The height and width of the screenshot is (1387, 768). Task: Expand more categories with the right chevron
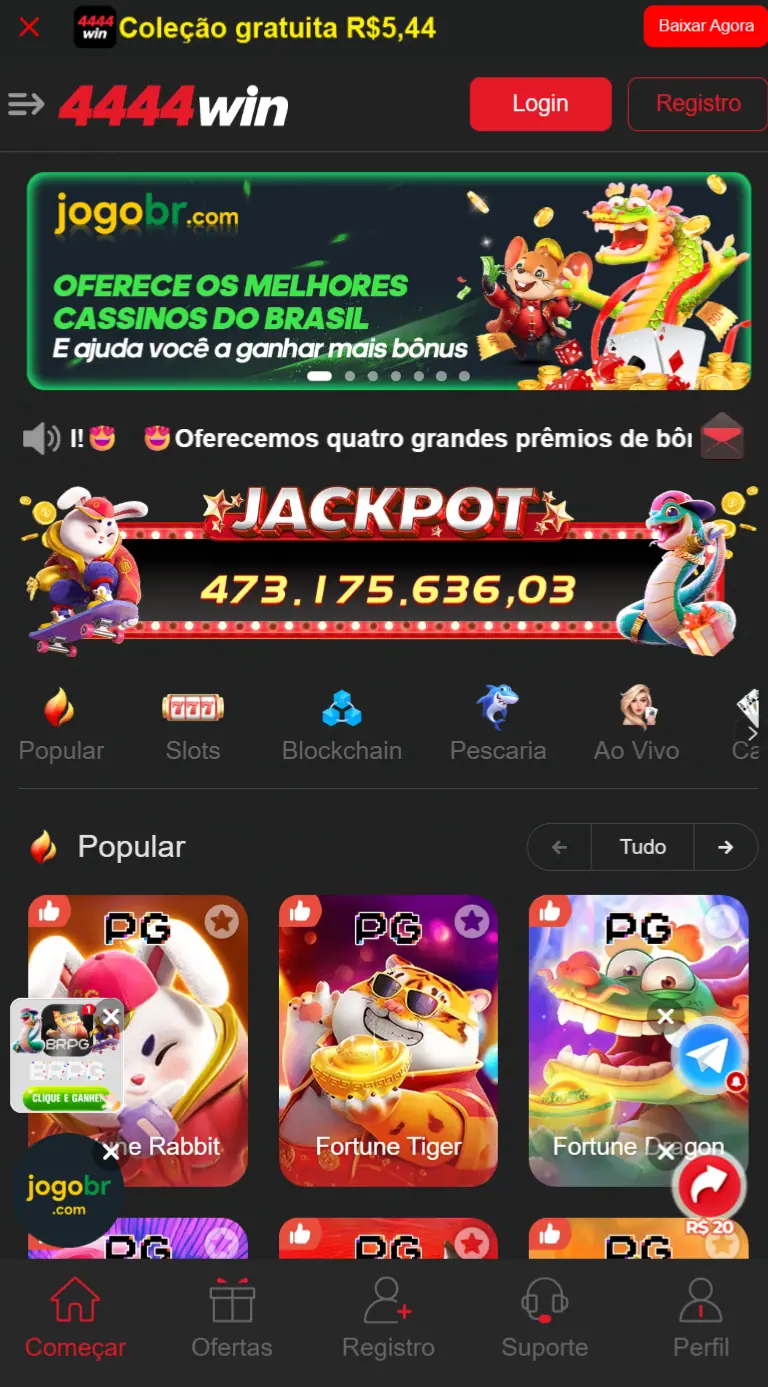(x=752, y=731)
